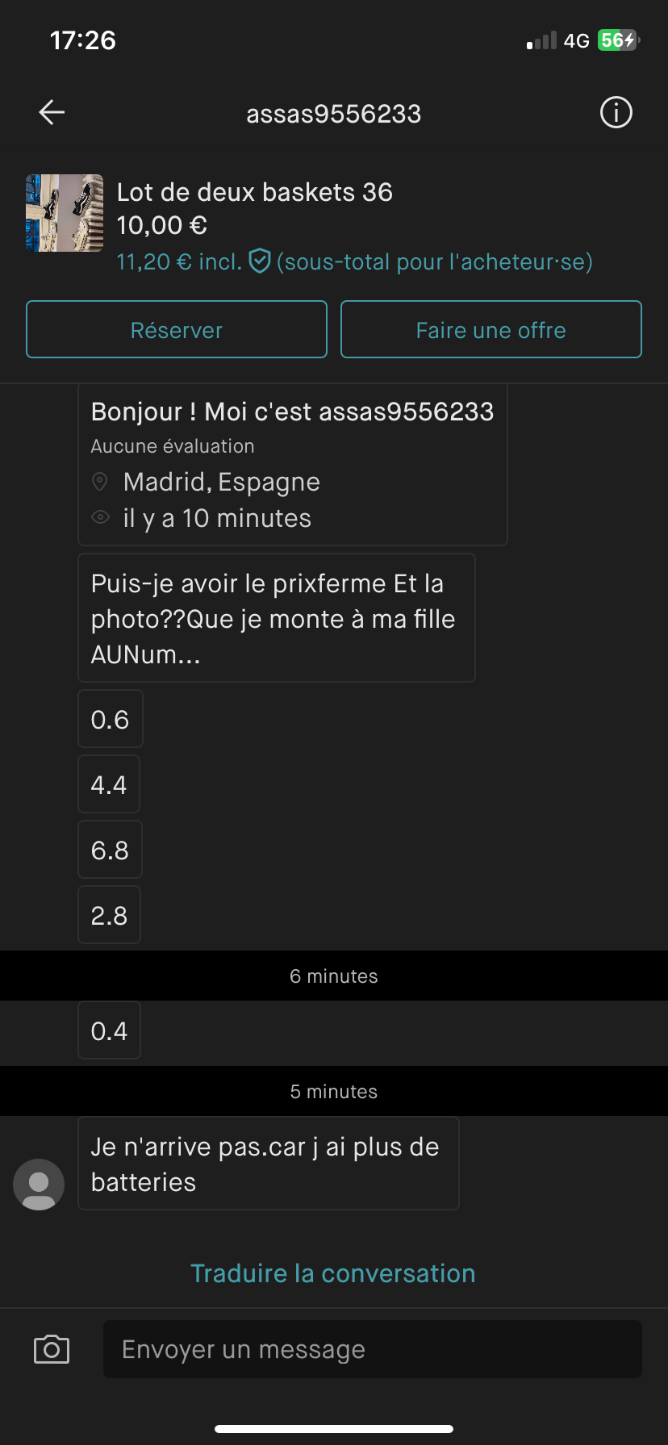Open the assas9556233 profile card

pyautogui.click(x=292, y=464)
